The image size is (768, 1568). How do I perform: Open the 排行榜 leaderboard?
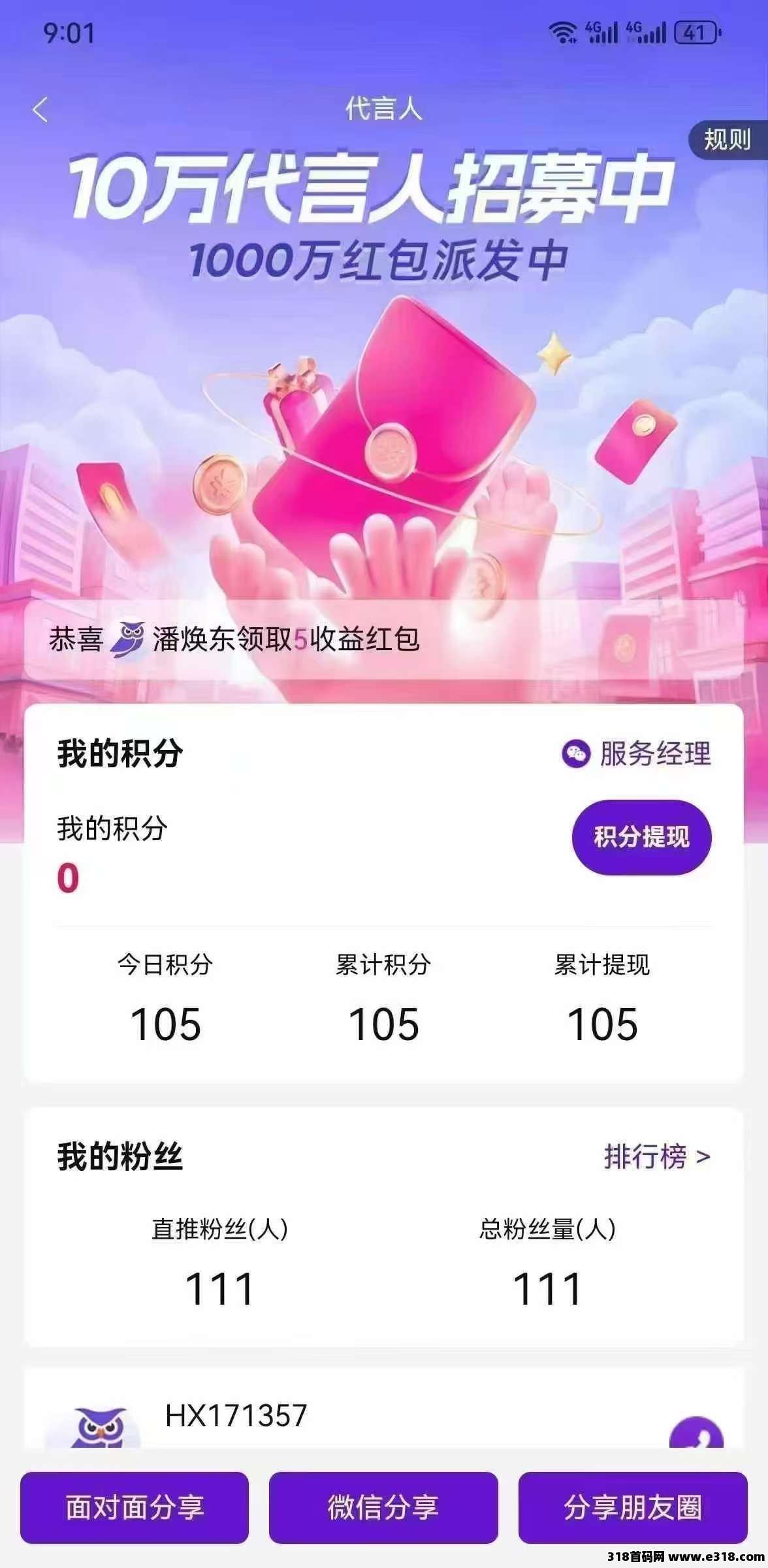click(656, 1156)
